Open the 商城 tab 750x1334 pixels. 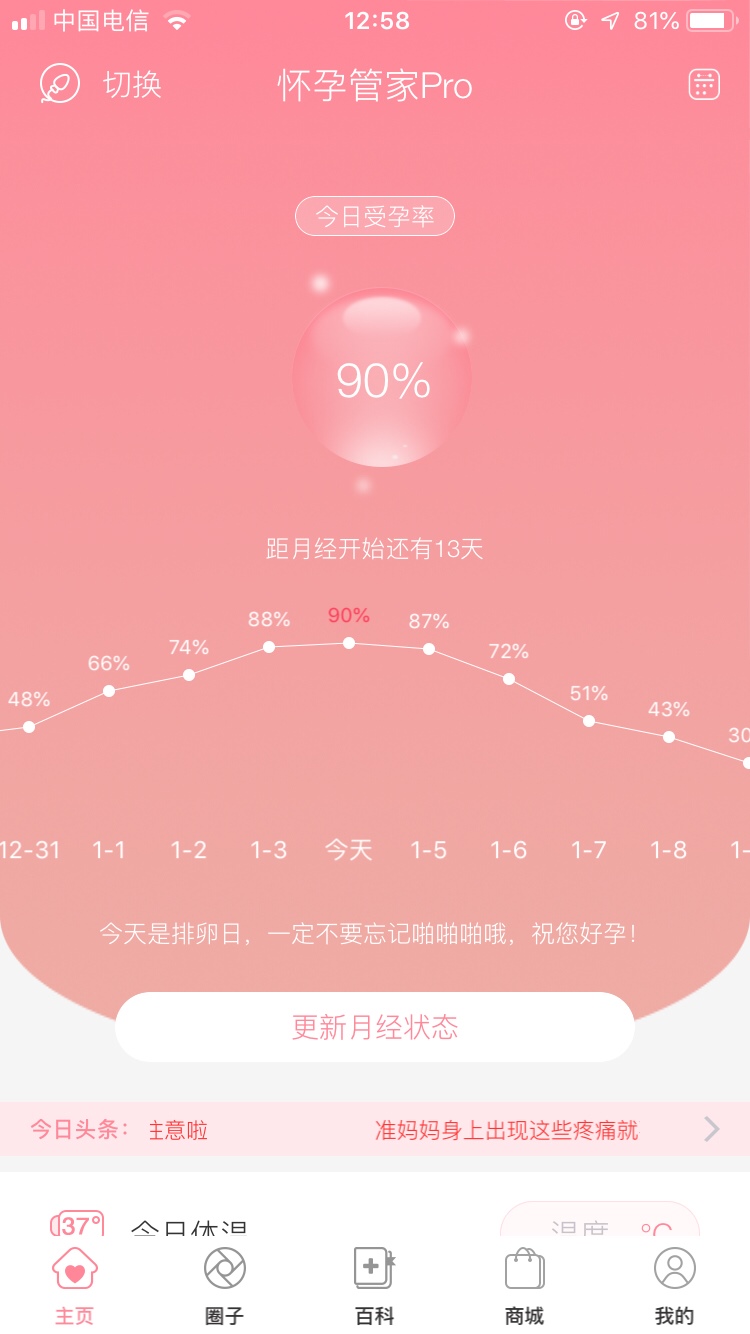(x=524, y=1286)
